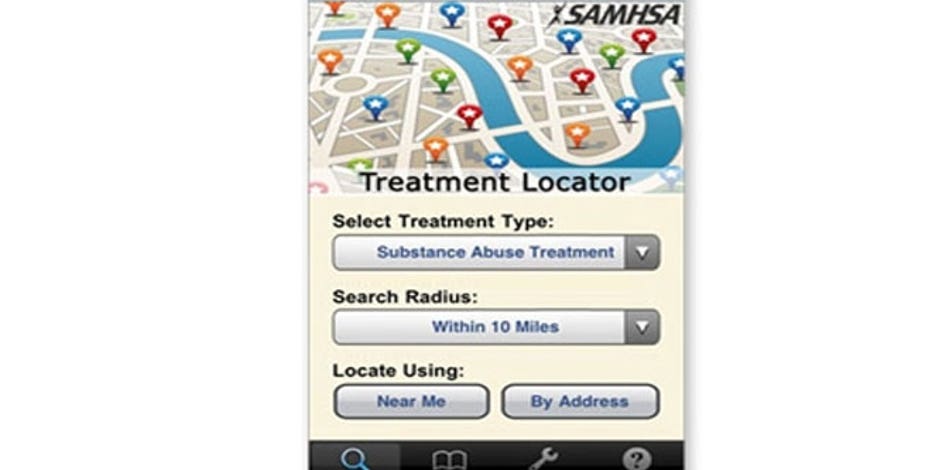
Task: Expand the Search Radius dropdown
Action: pos(495,327)
